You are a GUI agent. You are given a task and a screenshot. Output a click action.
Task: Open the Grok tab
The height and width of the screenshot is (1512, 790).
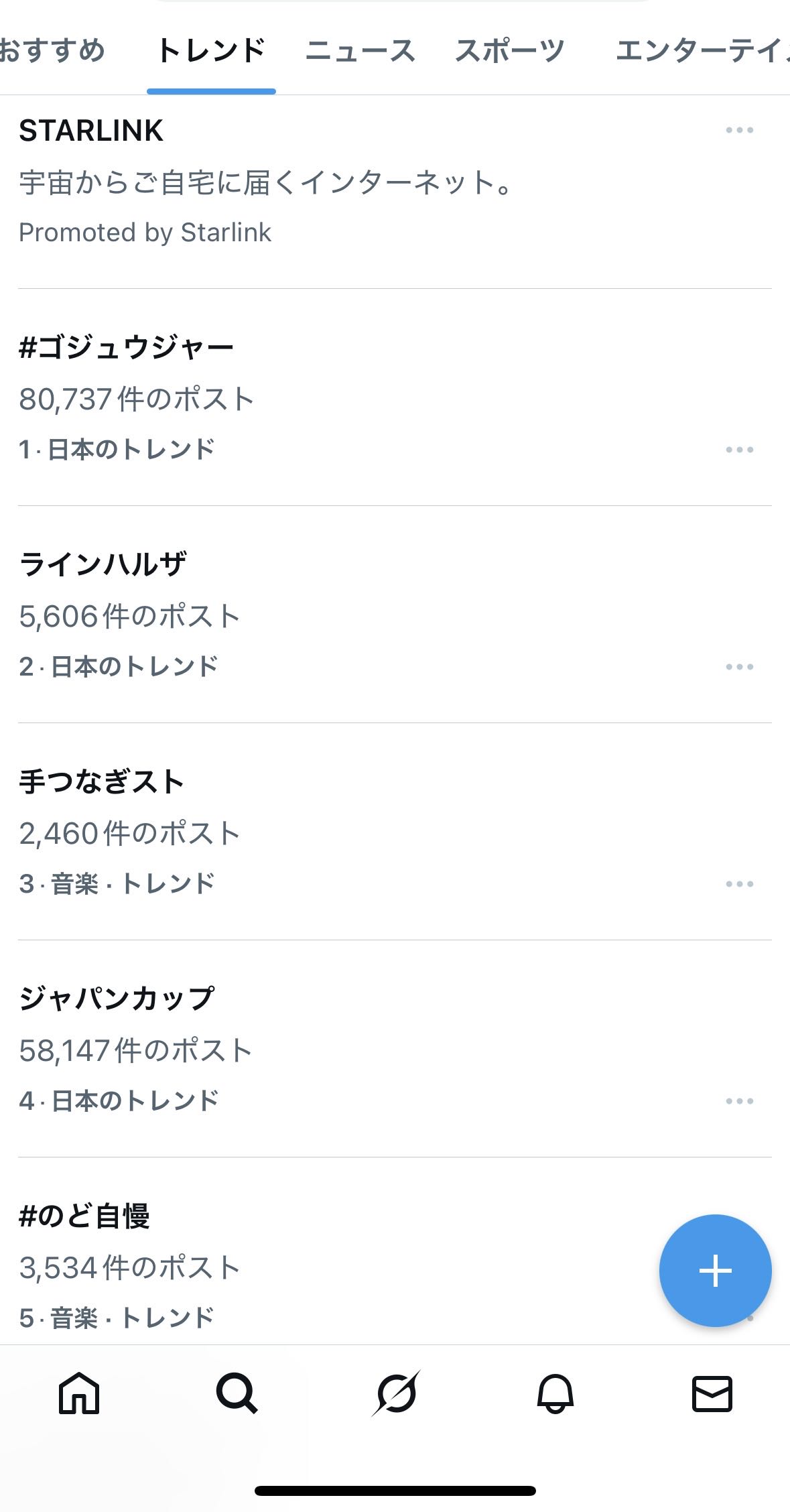pyautogui.click(x=395, y=1394)
